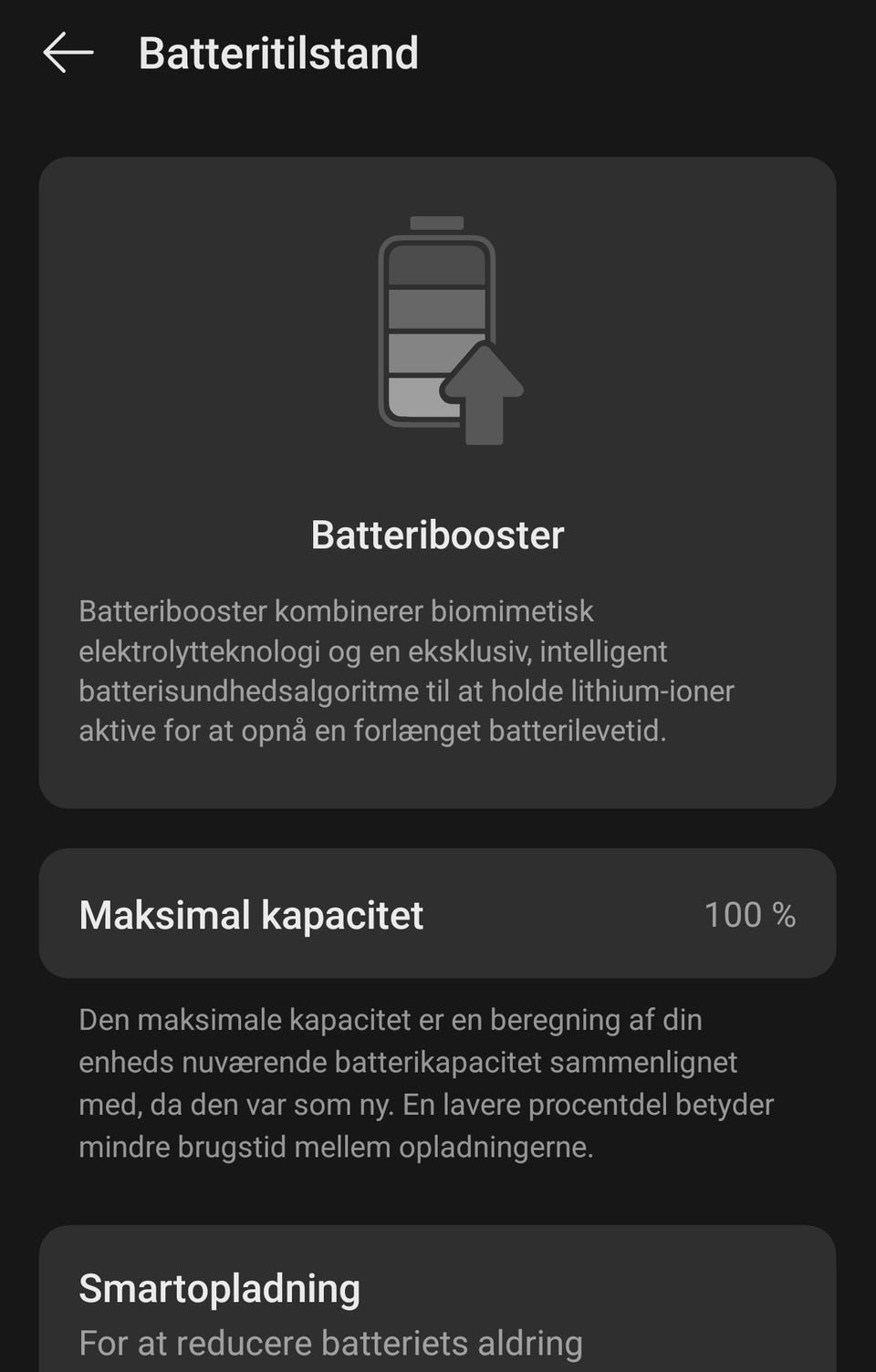Tap the 100 % capacity value

(750, 915)
